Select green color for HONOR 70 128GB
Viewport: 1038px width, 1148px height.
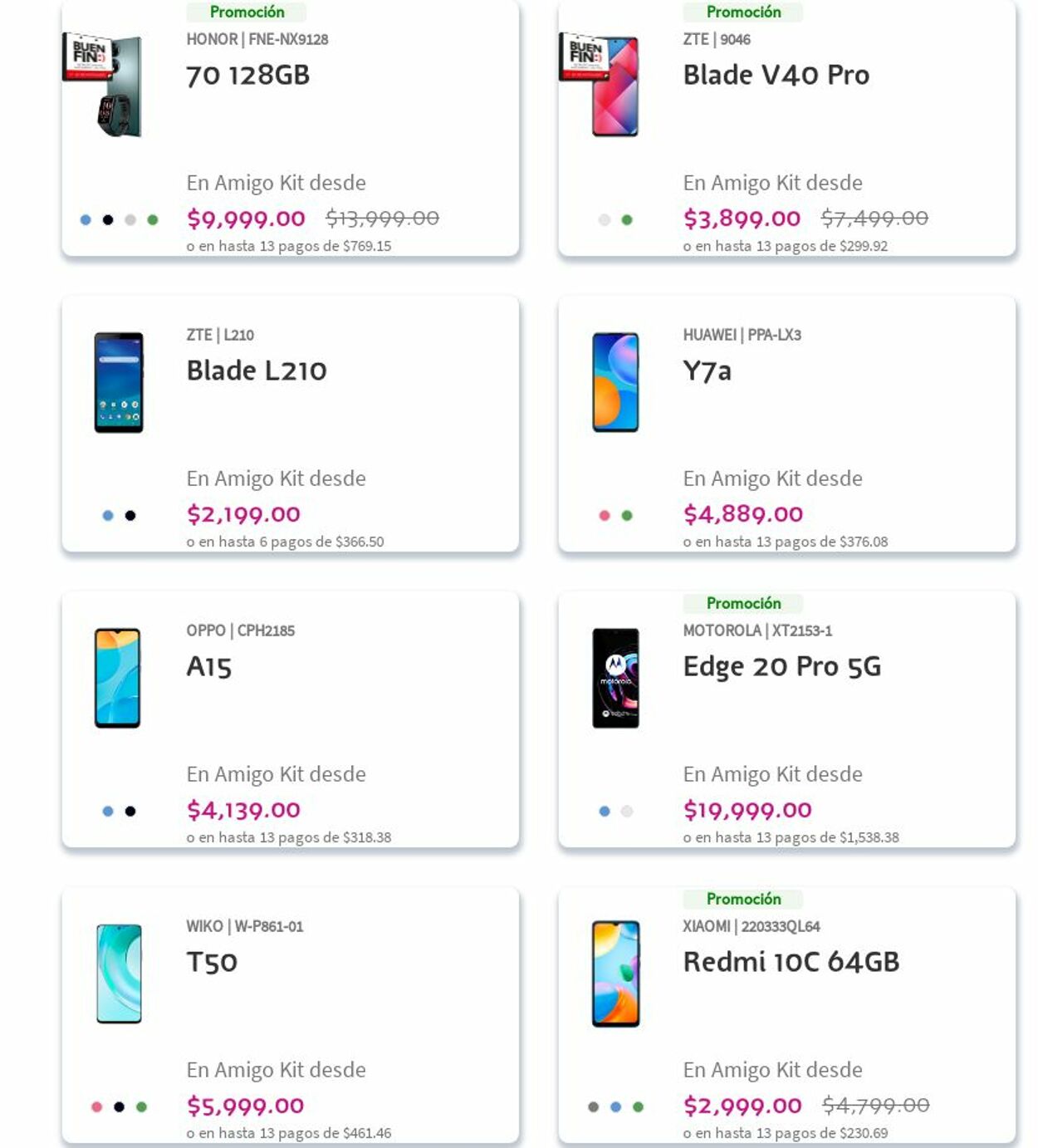tap(153, 220)
